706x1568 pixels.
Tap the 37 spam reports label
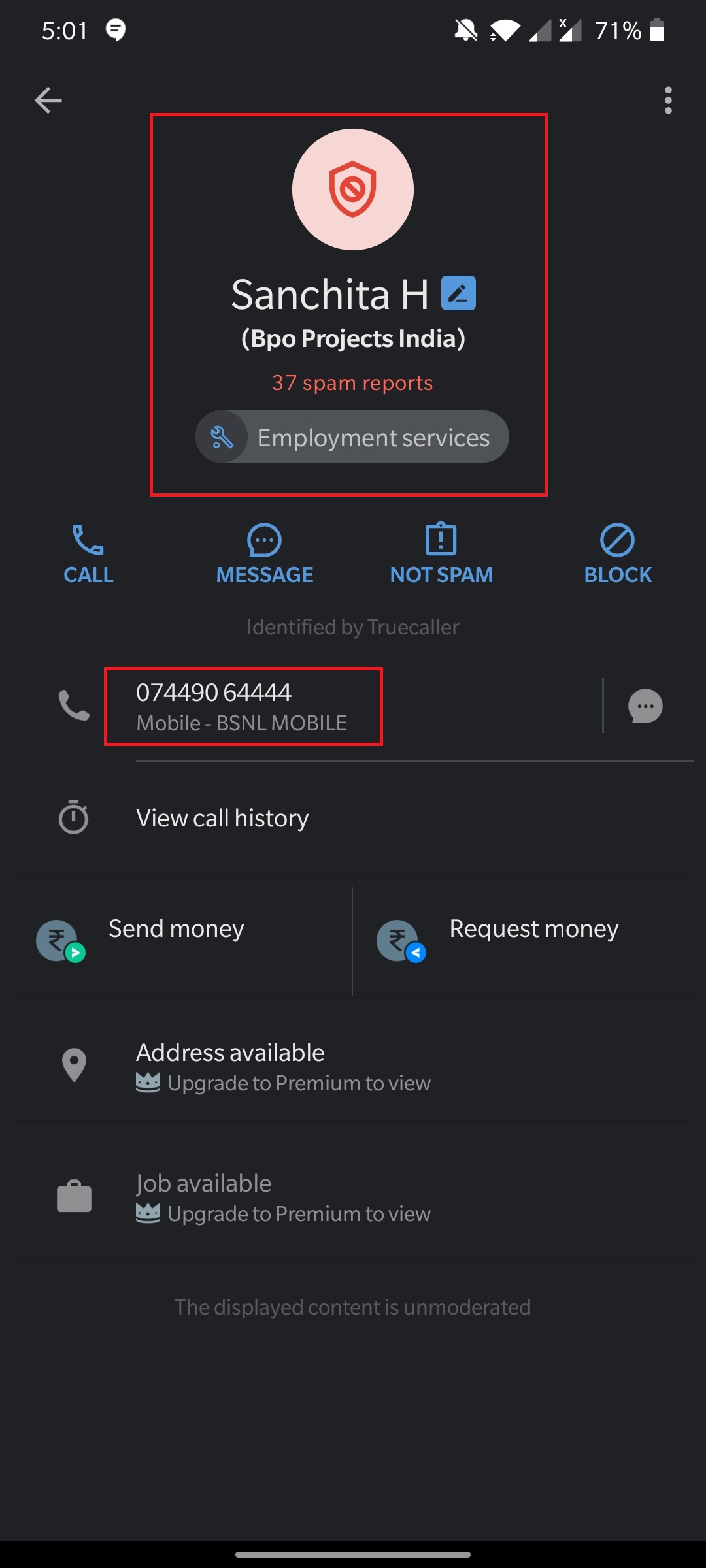(x=352, y=383)
